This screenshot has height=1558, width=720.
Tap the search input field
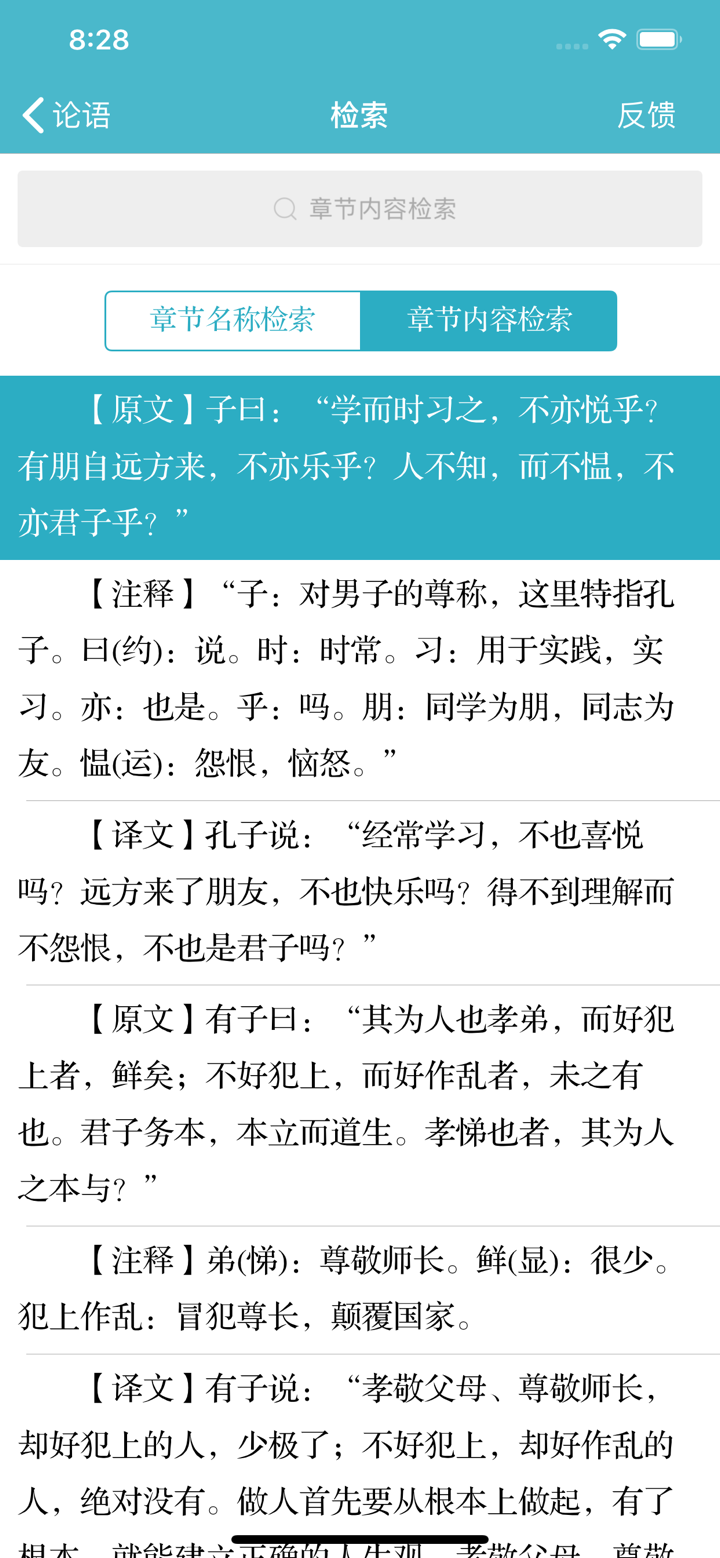click(360, 209)
